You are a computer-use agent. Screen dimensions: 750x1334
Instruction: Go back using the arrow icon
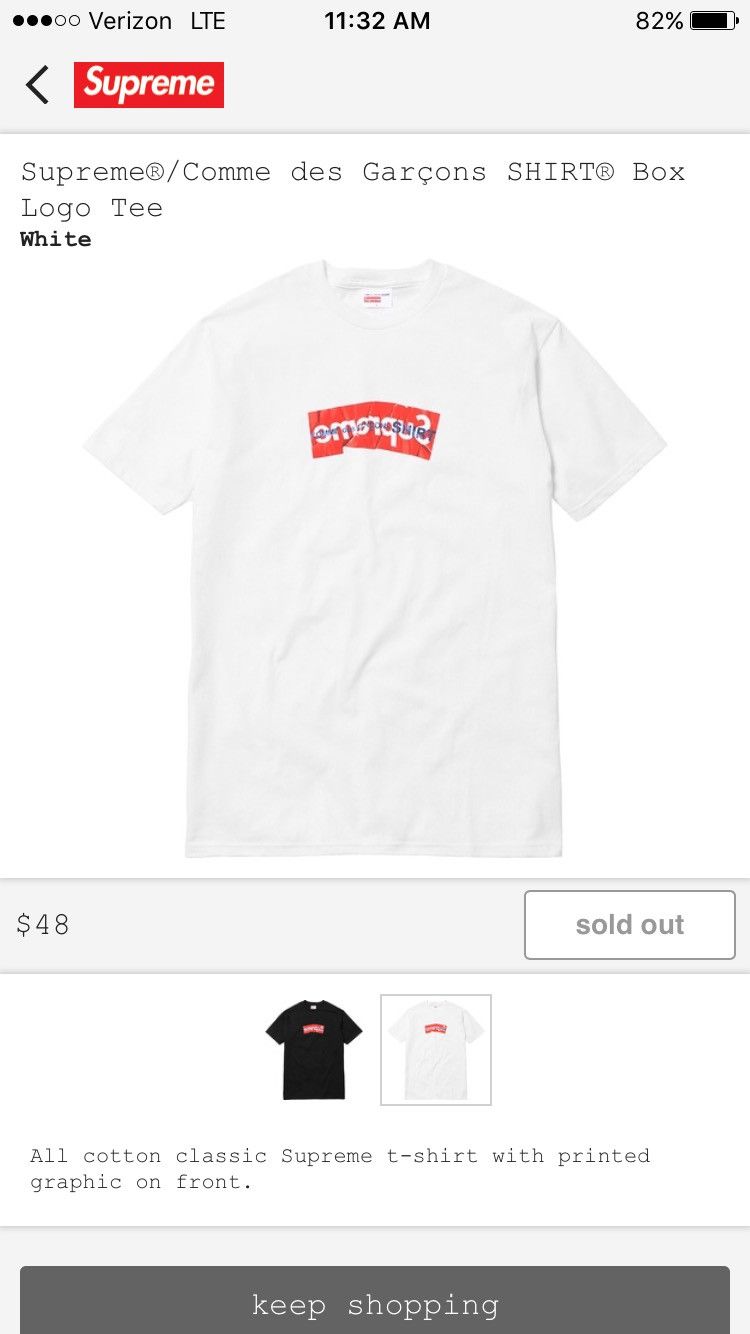pyautogui.click(x=38, y=85)
